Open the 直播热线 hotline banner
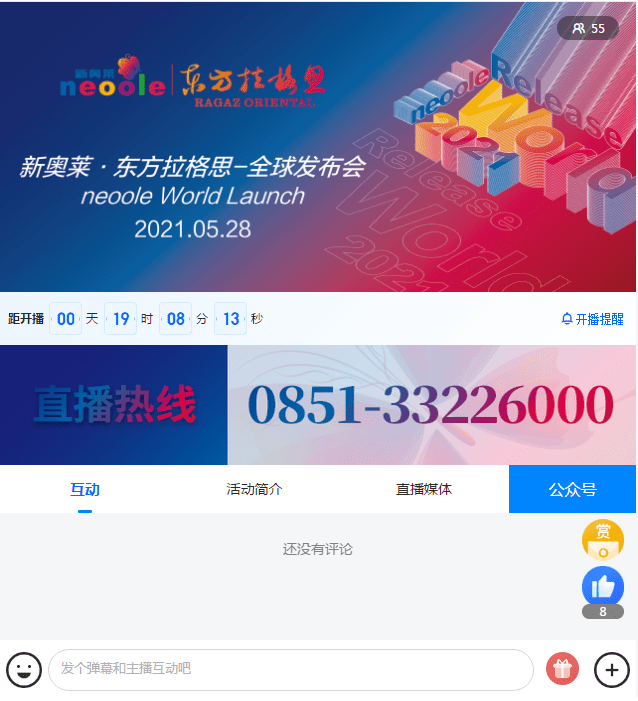Image resolution: width=638 pixels, height=701 pixels. click(x=318, y=405)
